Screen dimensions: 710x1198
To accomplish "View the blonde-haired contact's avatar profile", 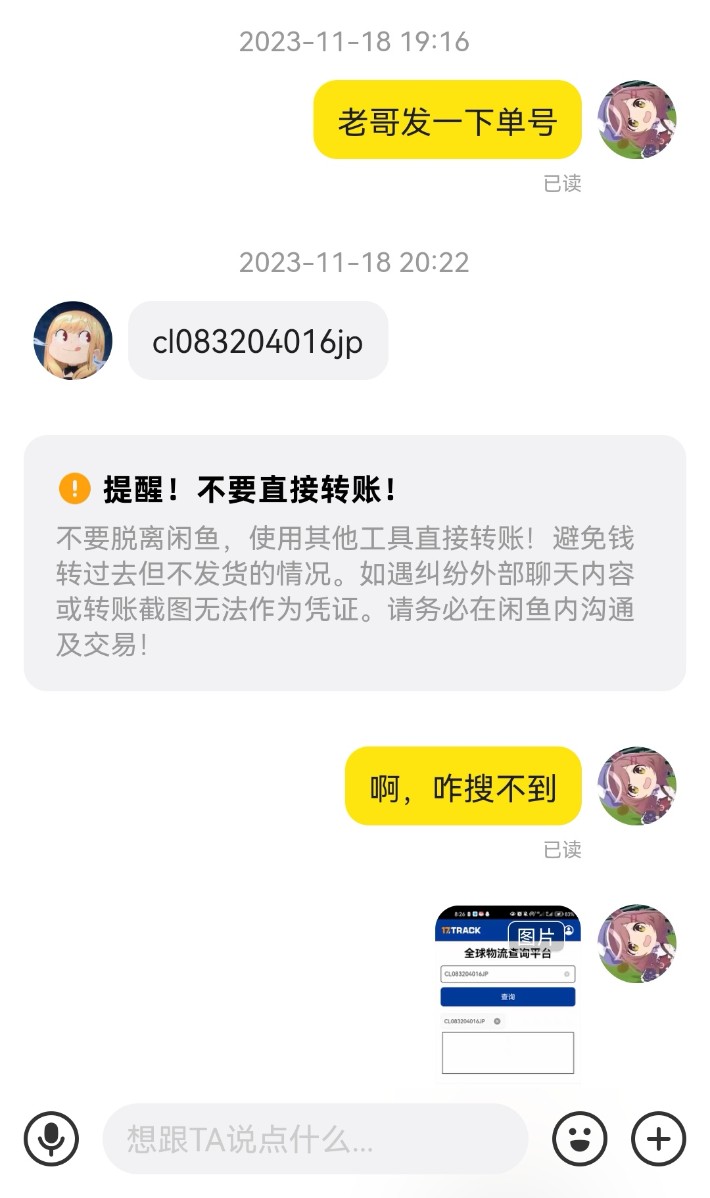I will click(73, 340).
